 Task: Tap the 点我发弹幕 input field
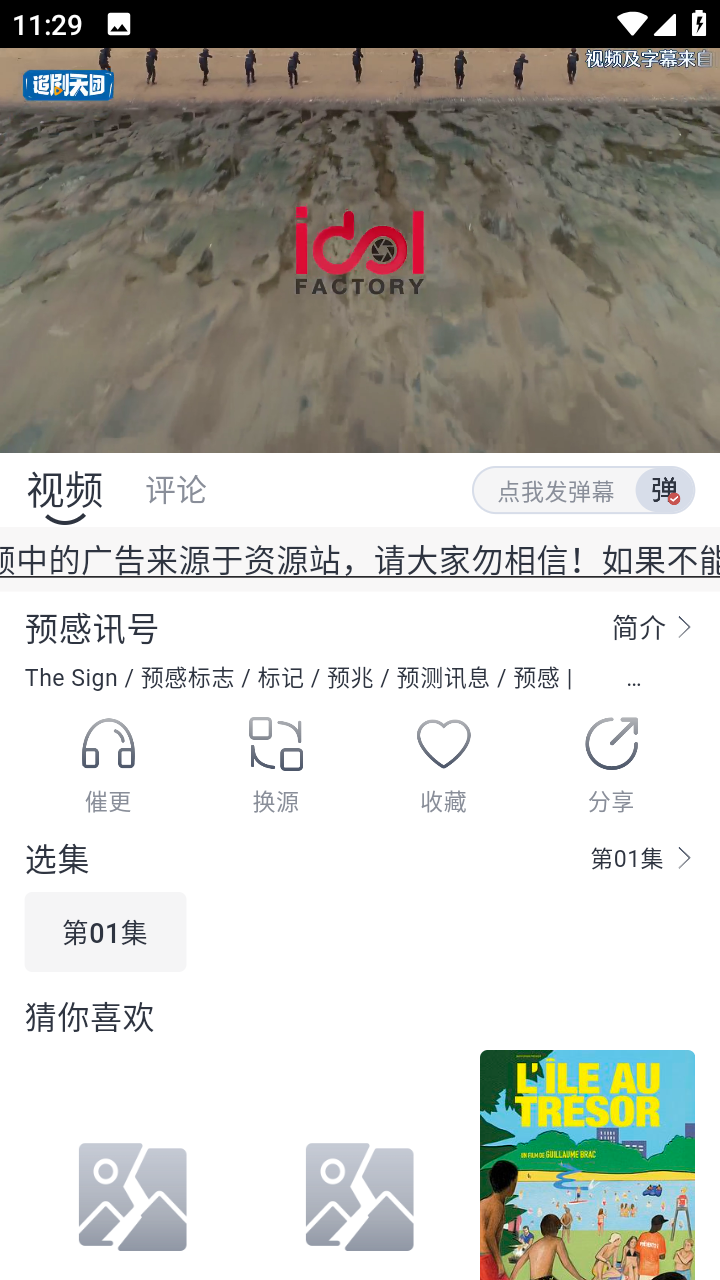tap(556, 491)
